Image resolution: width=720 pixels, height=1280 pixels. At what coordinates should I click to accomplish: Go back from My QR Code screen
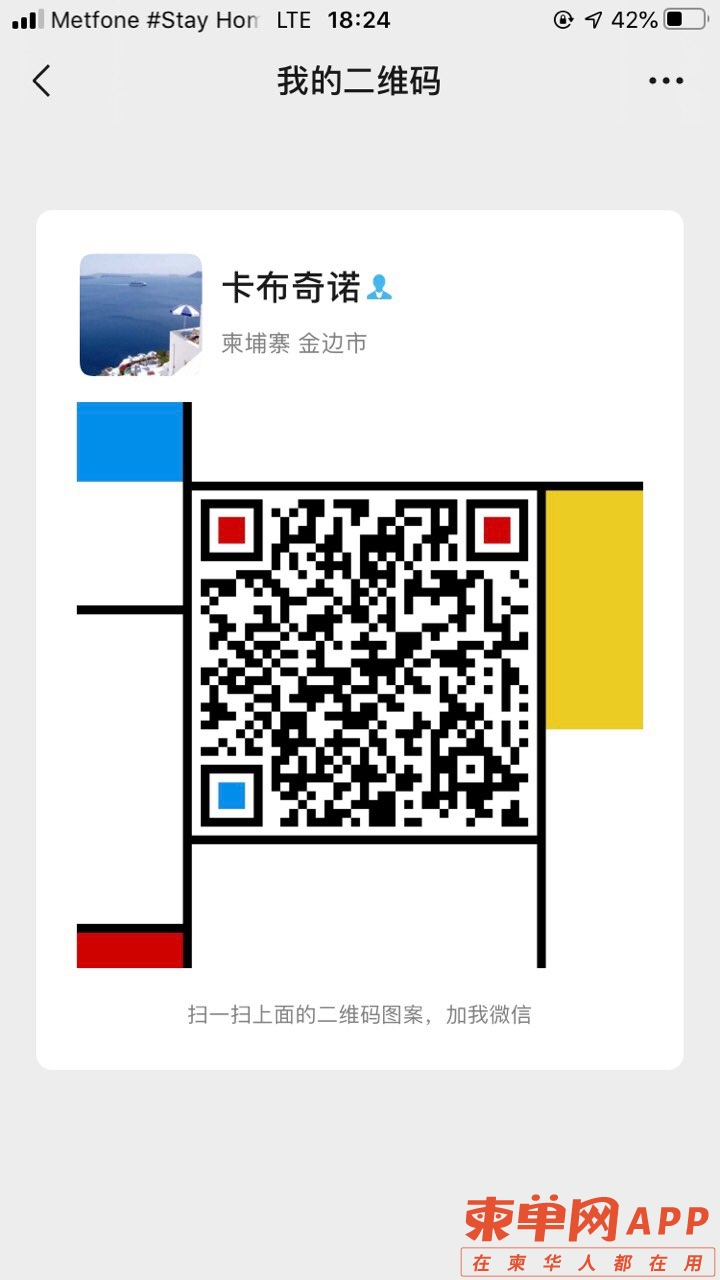[x=41, y=81]
